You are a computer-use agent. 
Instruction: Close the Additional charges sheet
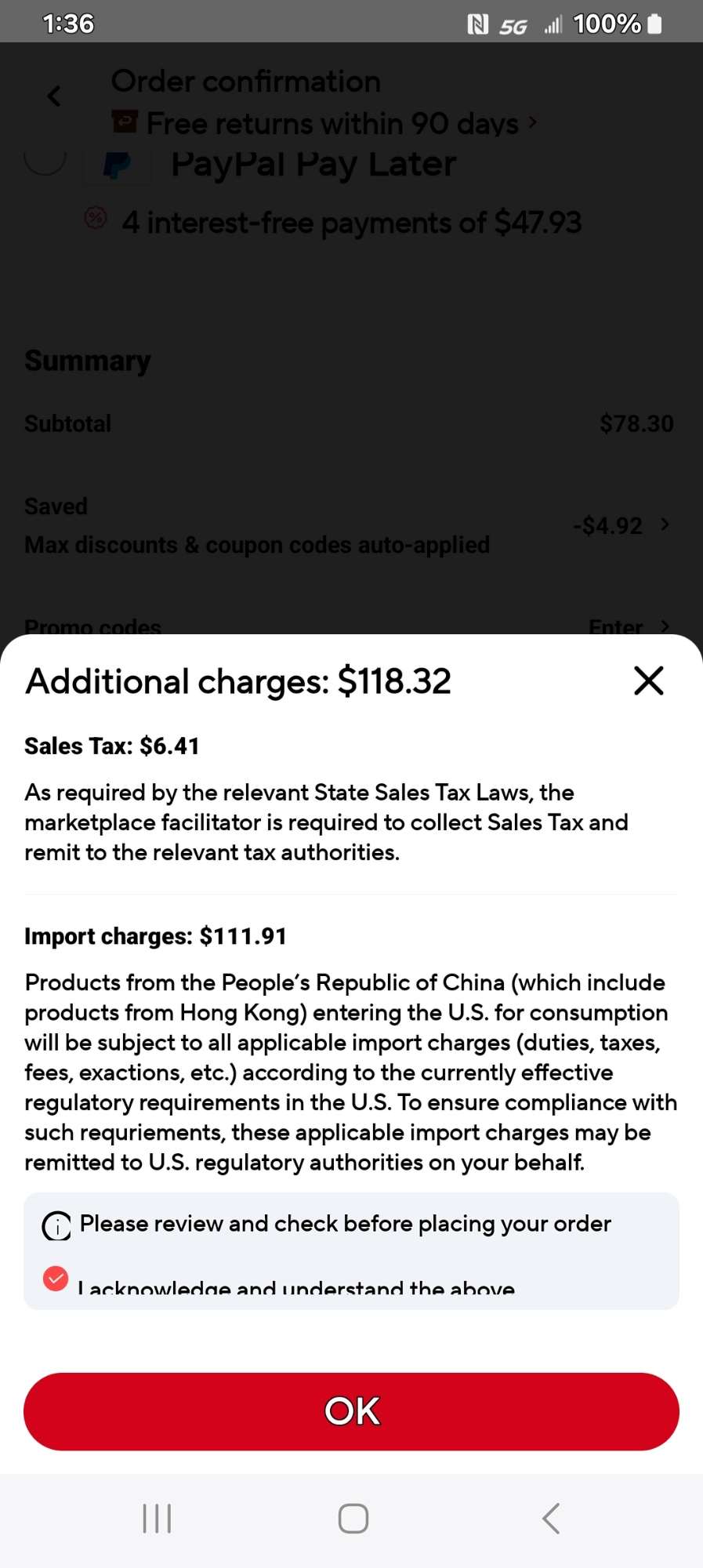648,681
